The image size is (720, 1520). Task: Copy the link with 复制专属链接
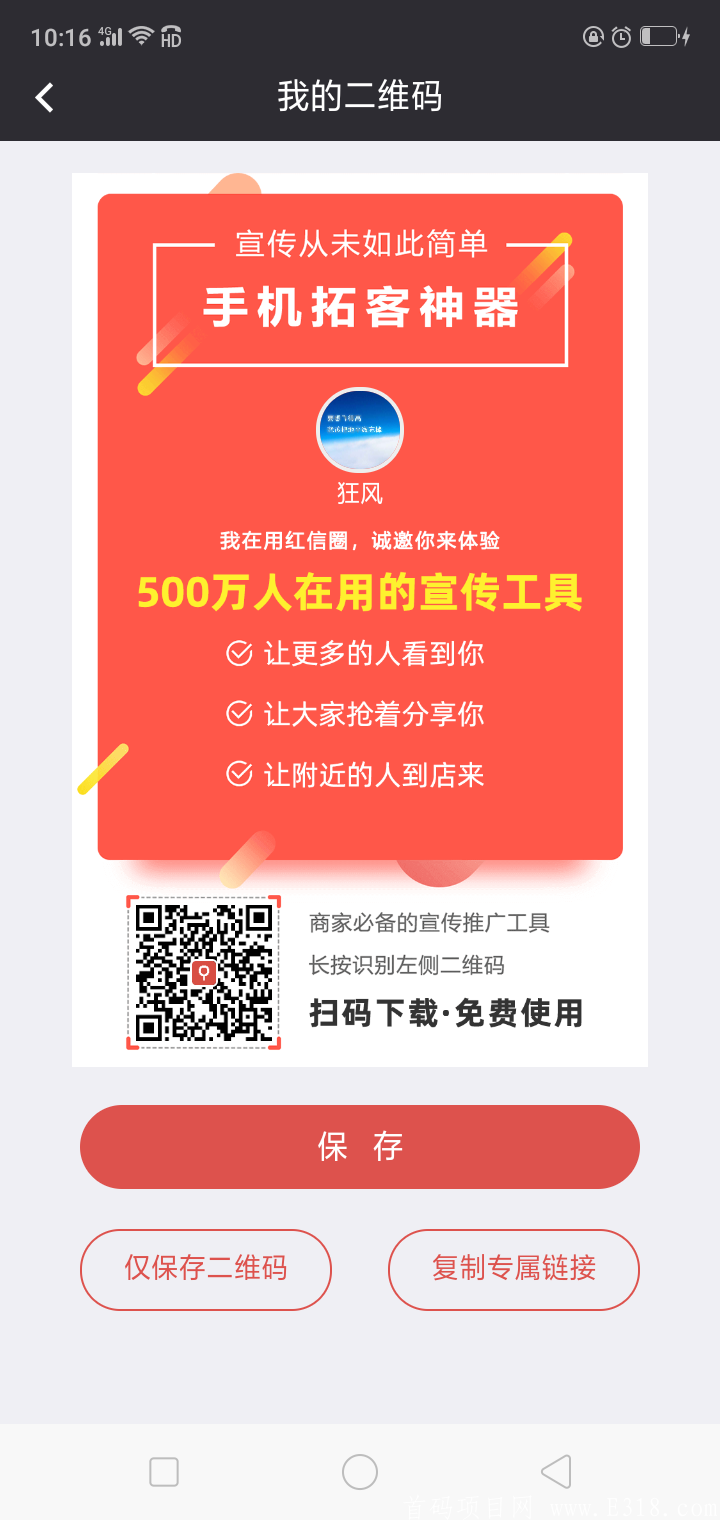513,1269
